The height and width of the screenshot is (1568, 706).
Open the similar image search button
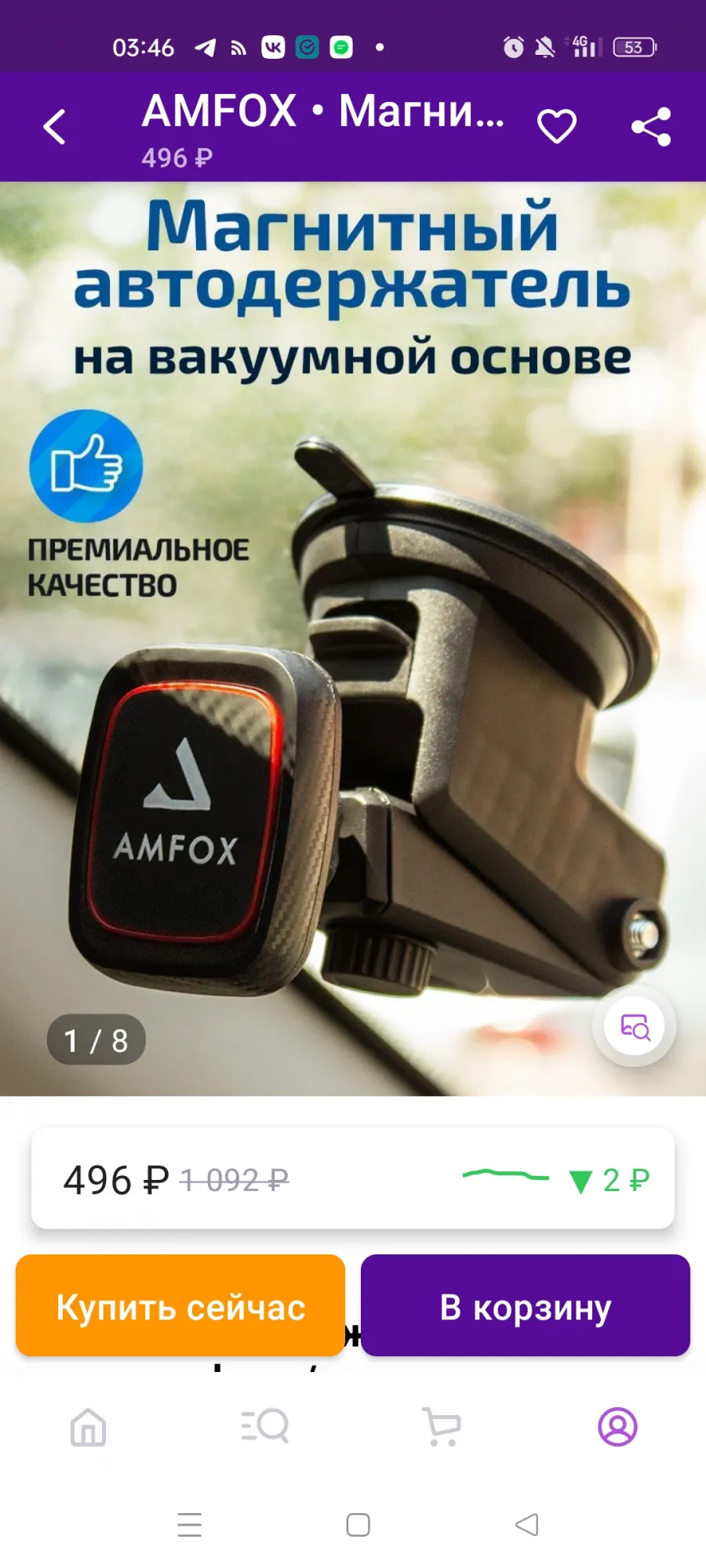coord(635,1026)
